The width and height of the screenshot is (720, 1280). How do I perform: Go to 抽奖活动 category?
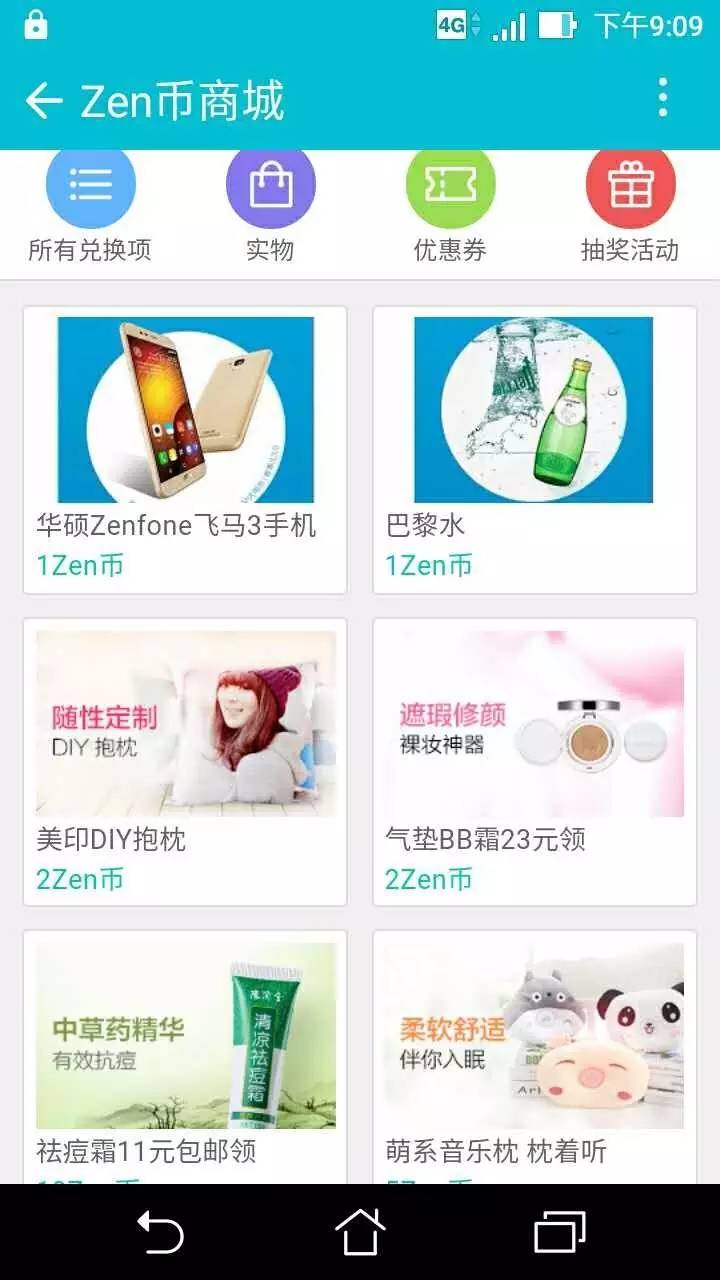[630, 206]
